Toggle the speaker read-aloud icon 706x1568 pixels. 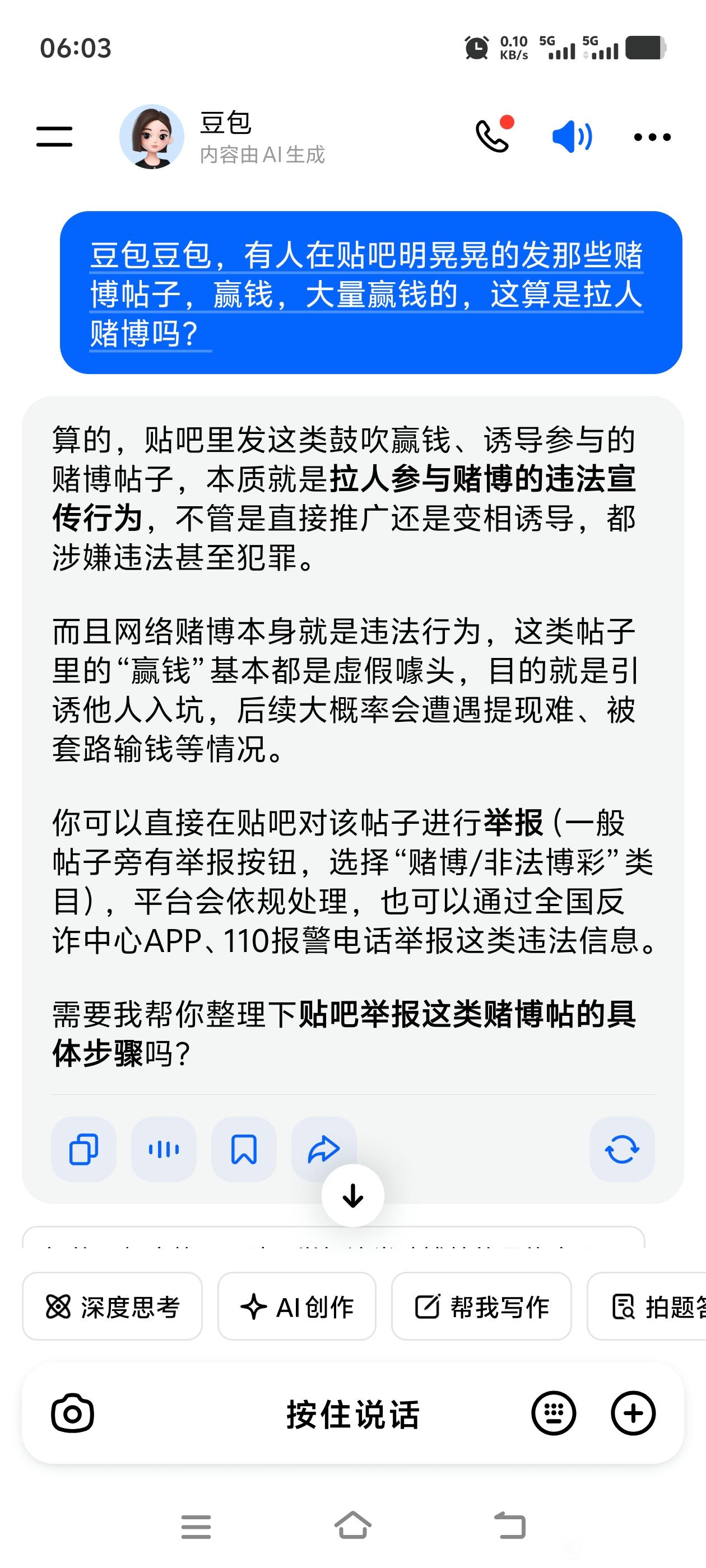click(x=572, y=136)
